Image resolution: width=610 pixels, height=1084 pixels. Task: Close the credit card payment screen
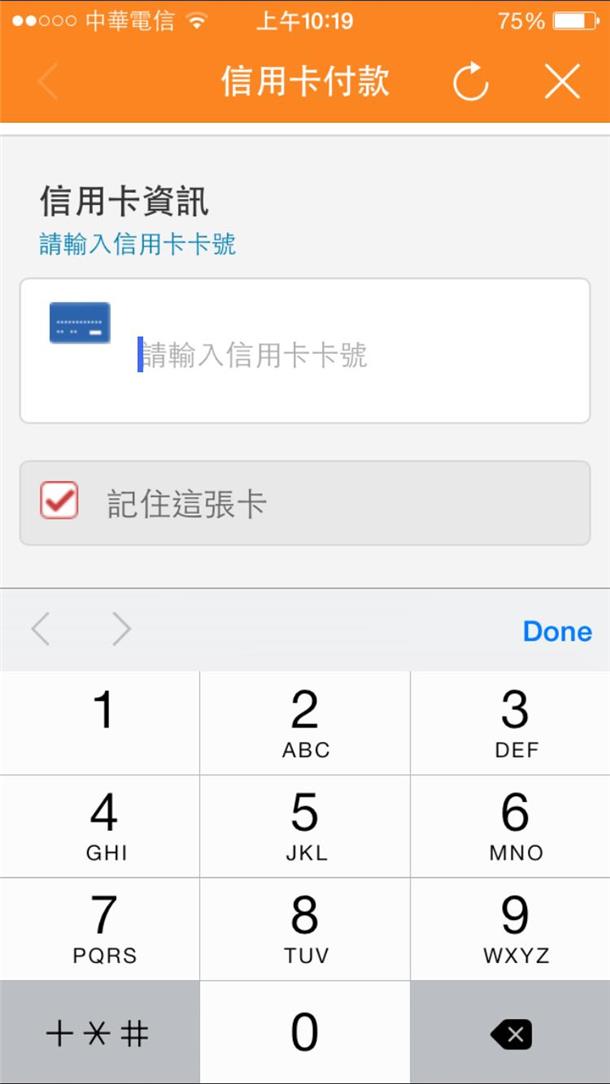(x=562, y=82)
